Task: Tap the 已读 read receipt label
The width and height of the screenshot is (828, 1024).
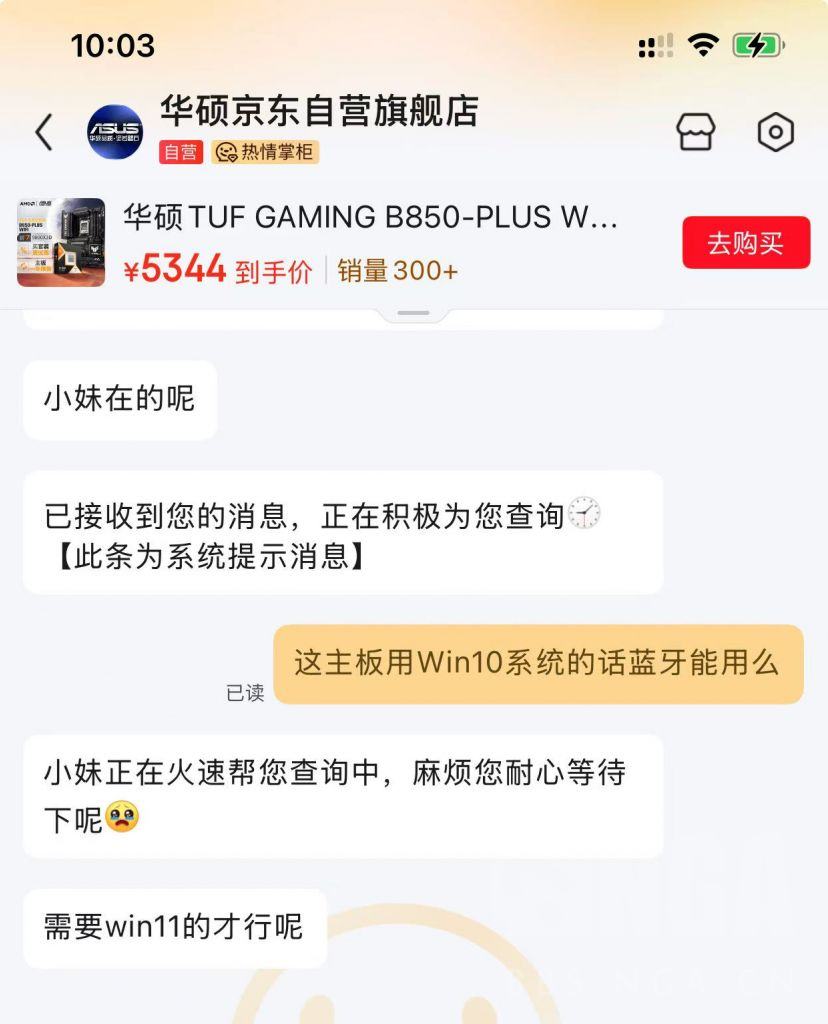Action: (247, 694)
